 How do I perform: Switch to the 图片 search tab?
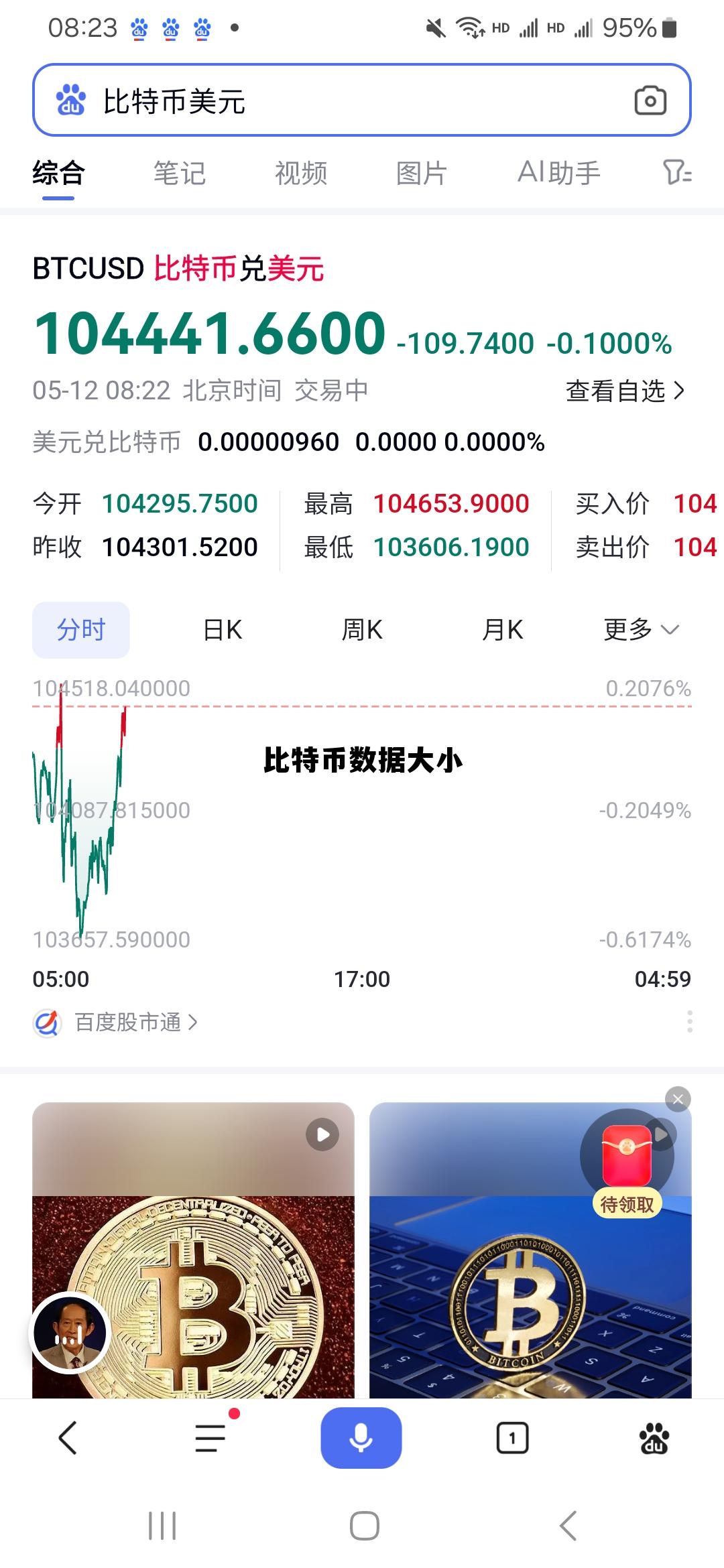[421, 173]
